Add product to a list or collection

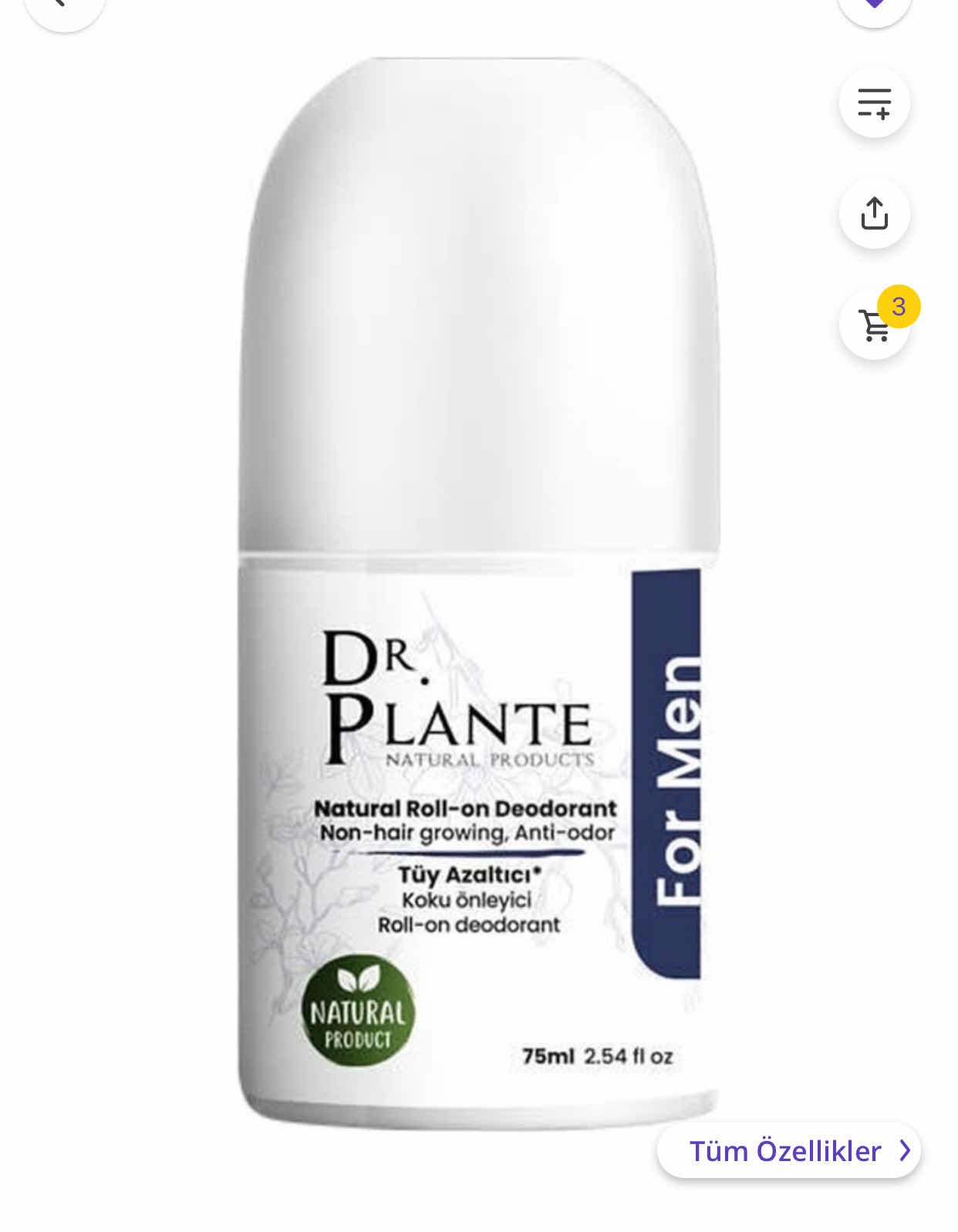(874, 103)
